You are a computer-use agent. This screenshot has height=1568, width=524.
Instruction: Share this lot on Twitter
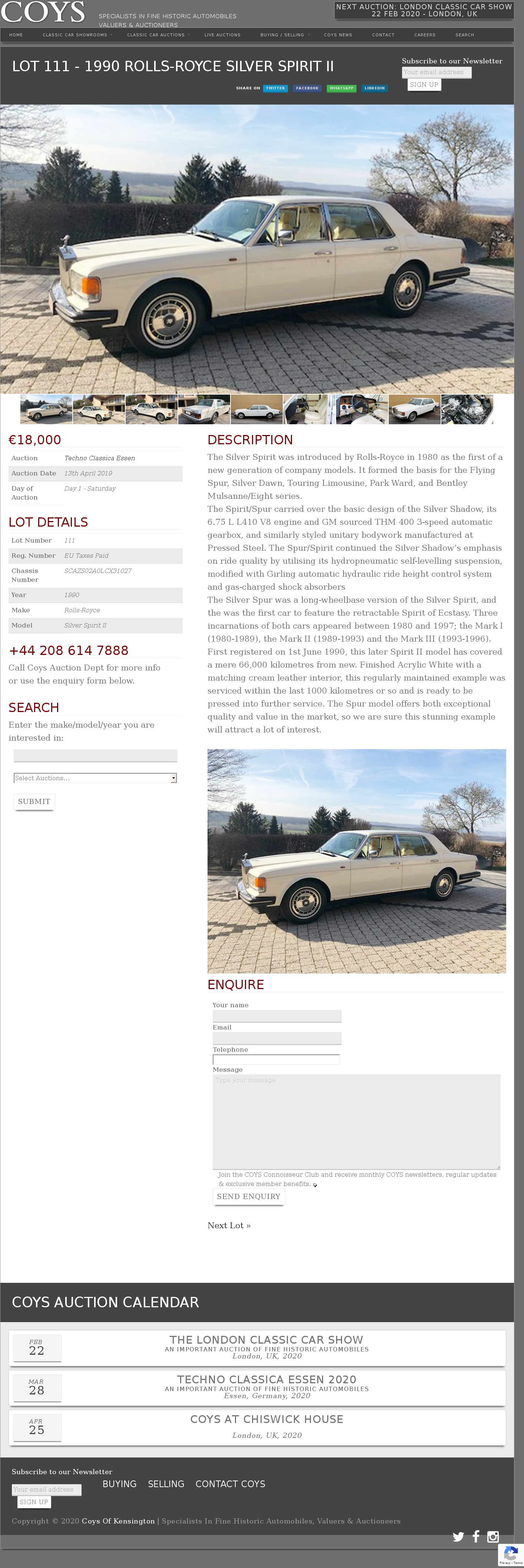pos(275,88)
